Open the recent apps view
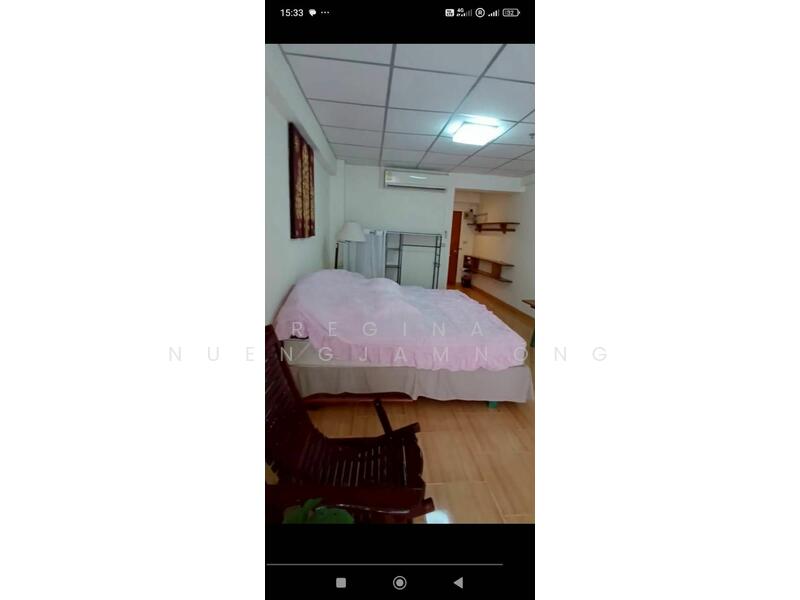Viewport: 800px width, 600px height. click(x=341, y=583)
